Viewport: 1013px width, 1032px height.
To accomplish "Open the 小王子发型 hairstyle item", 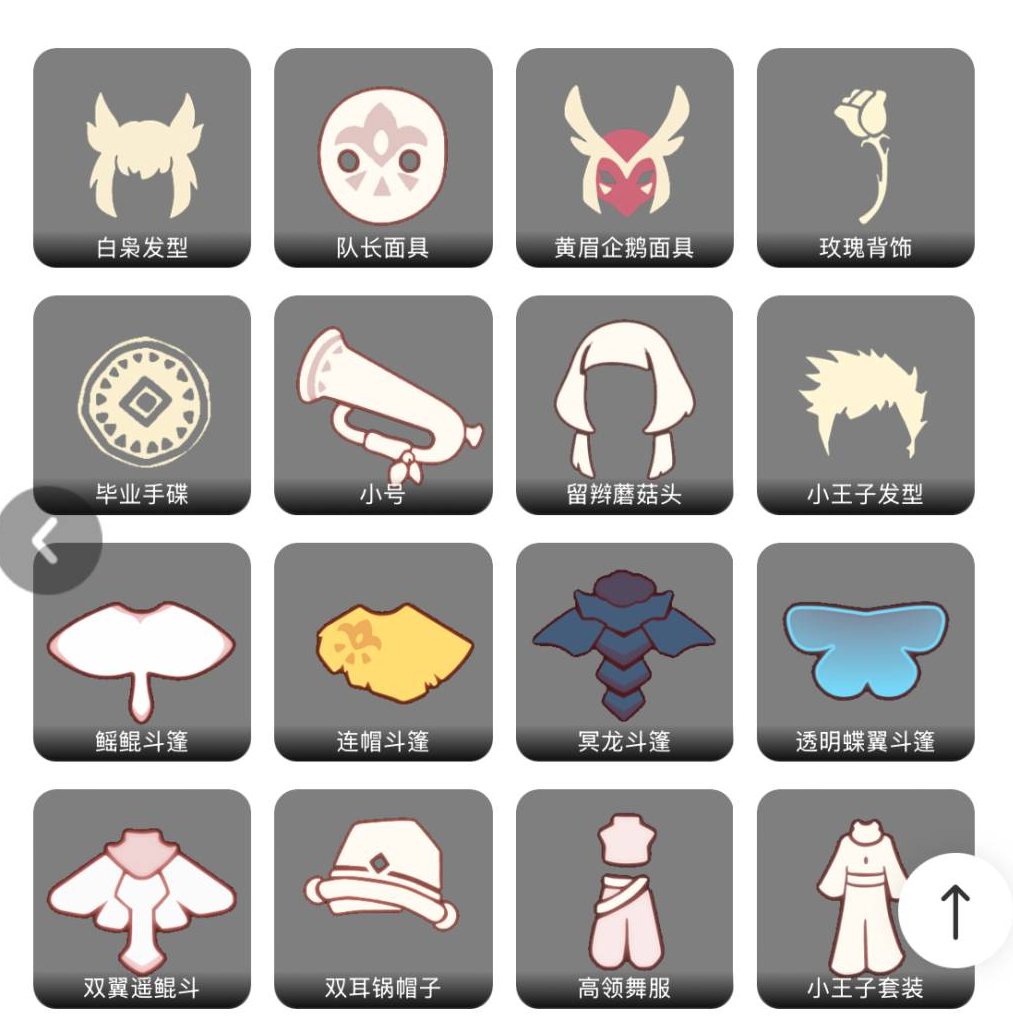I will point(866,395).
